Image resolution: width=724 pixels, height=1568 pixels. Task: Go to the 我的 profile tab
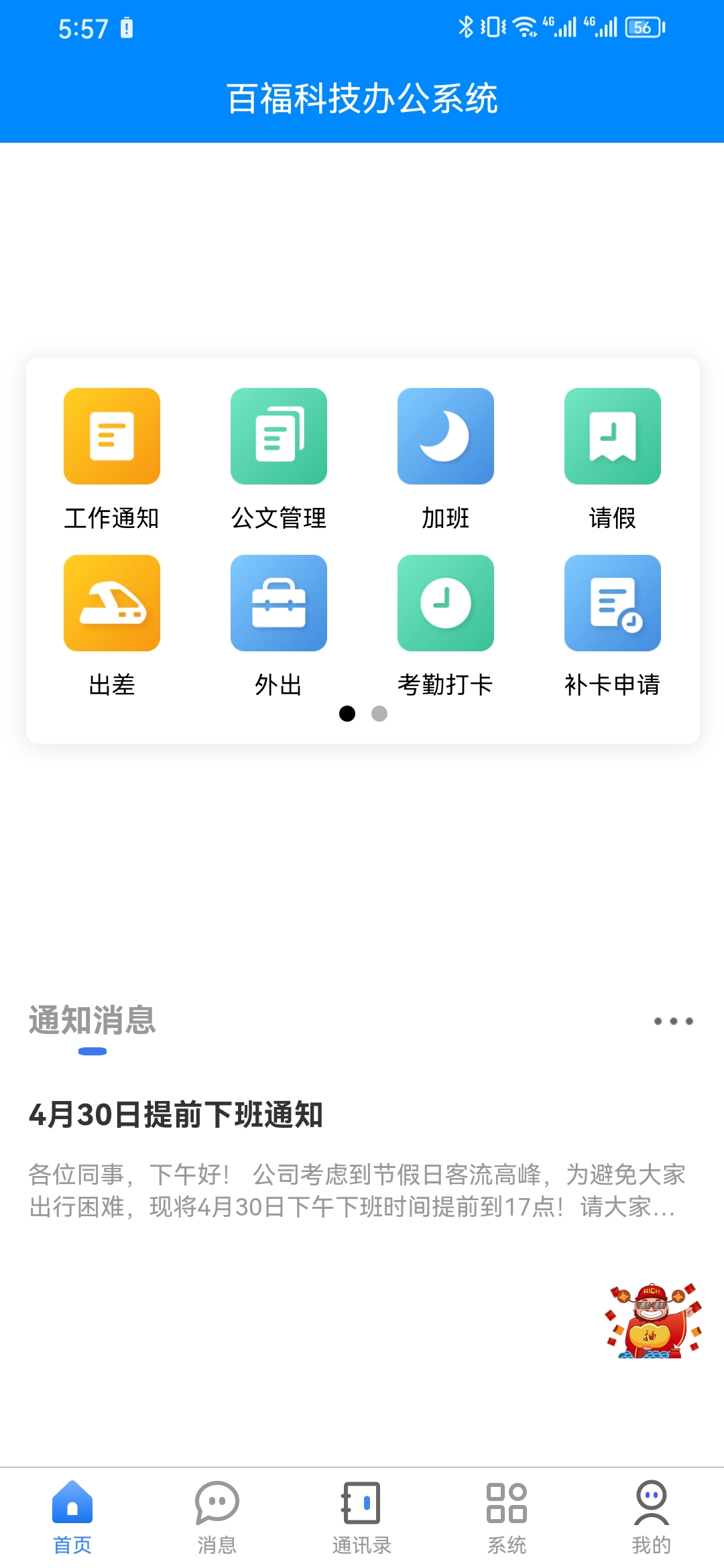651,1510
